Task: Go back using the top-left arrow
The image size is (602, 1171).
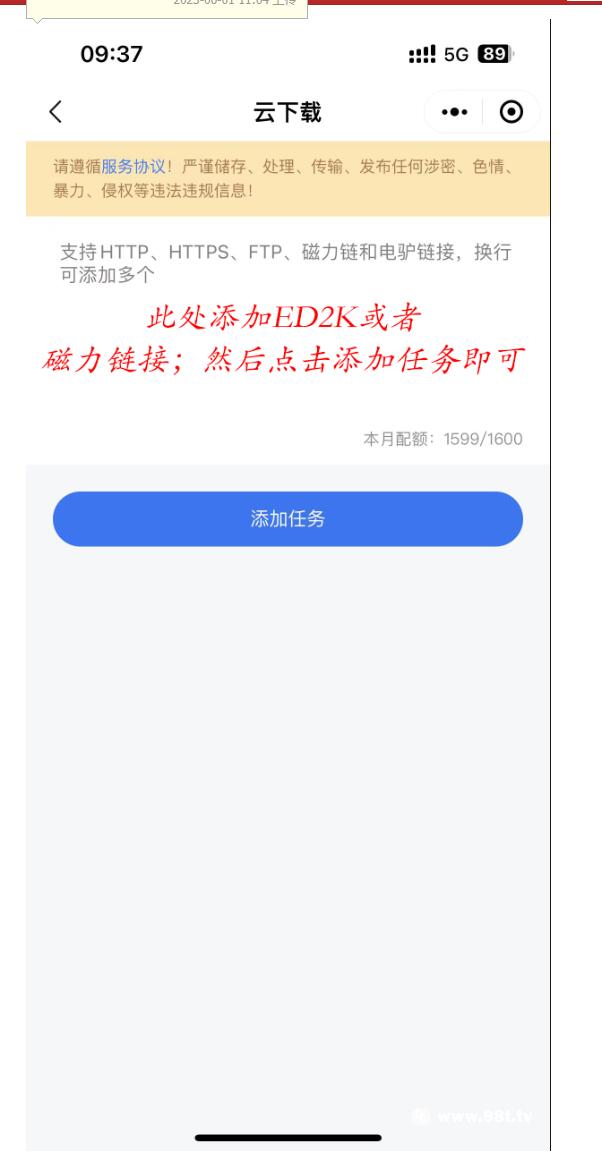Action: pyautogui.click(x=55, y=112)
